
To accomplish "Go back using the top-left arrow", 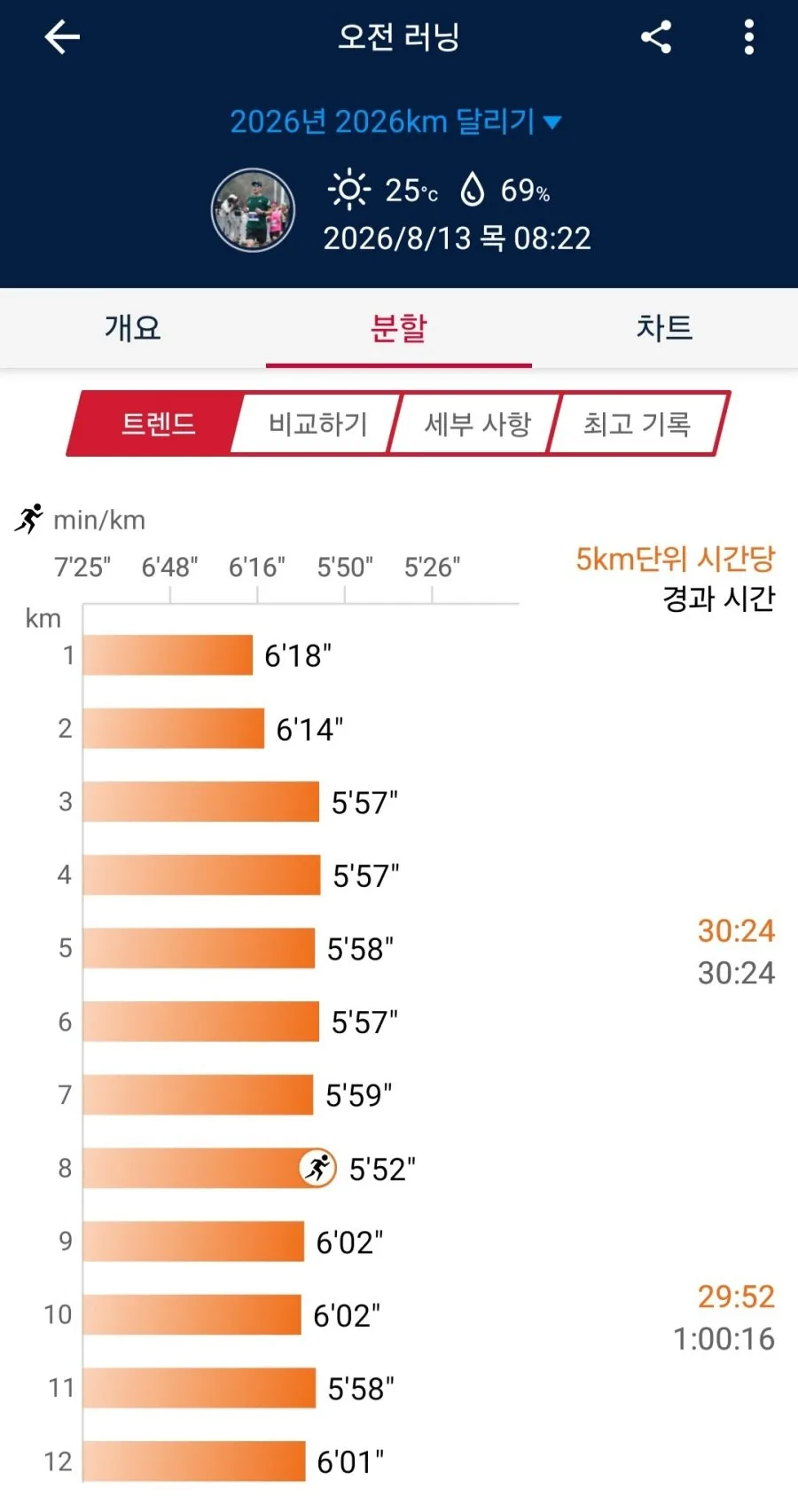I will click(62, 37).
